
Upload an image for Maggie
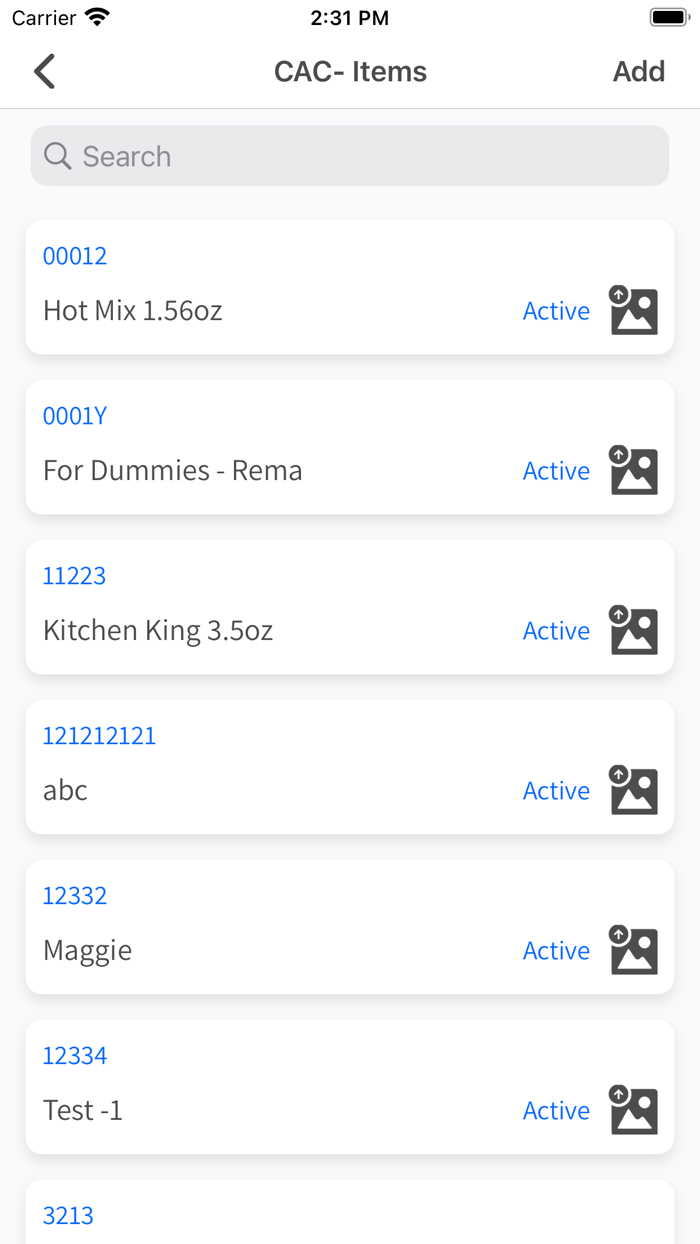pyautogui.click(x=634, y=950)
